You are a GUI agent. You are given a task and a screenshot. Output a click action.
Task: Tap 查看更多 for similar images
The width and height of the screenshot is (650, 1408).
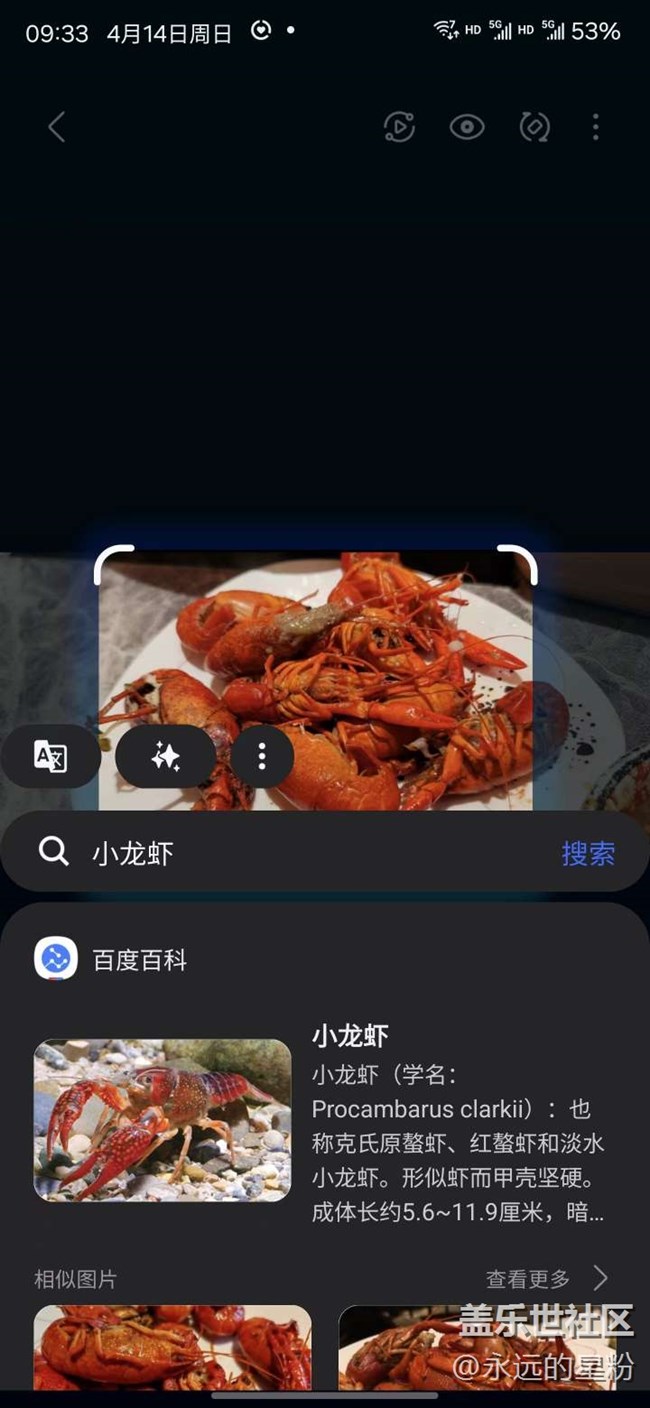[x=546, y=1278]
